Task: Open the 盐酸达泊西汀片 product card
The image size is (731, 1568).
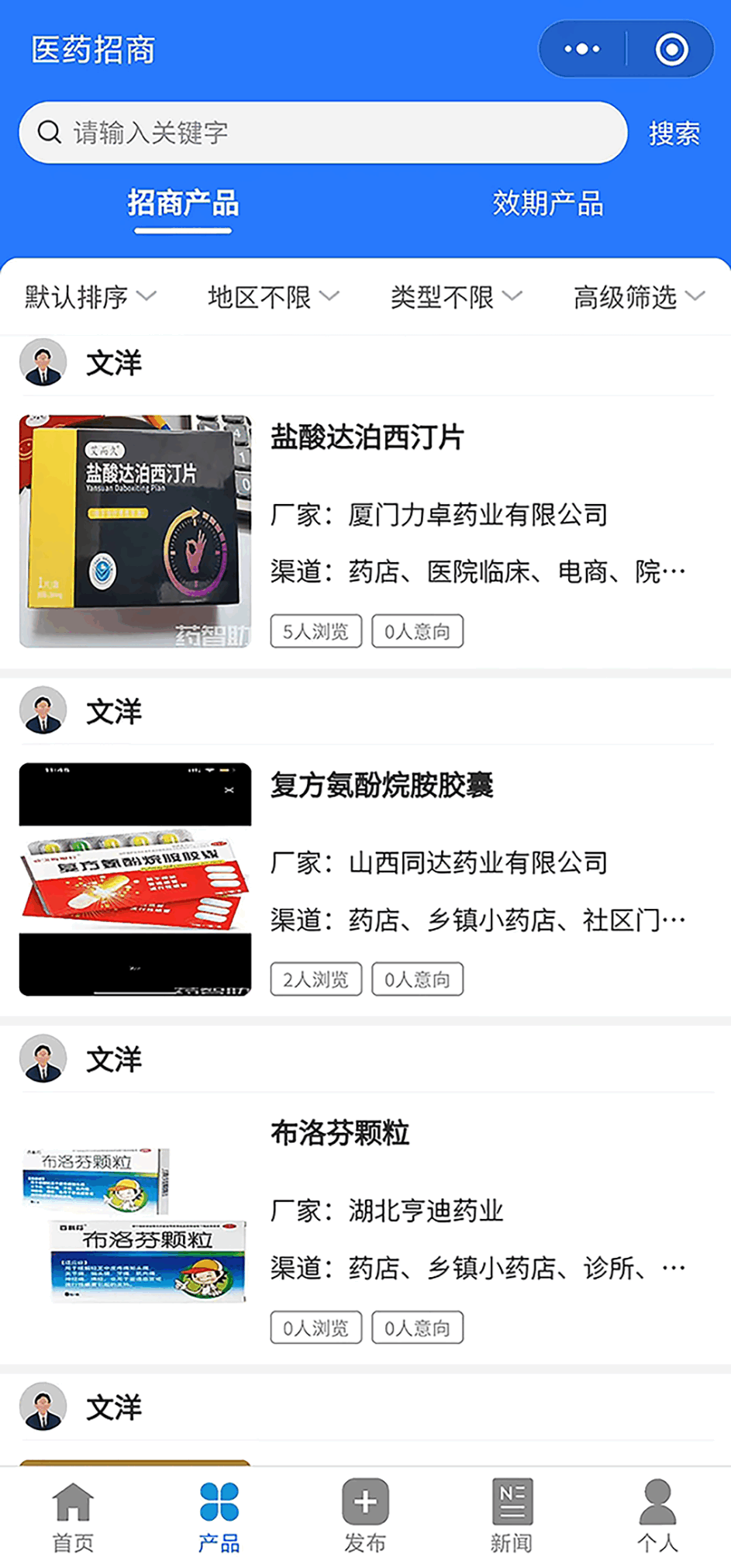Action: click(x=366, y=438)
